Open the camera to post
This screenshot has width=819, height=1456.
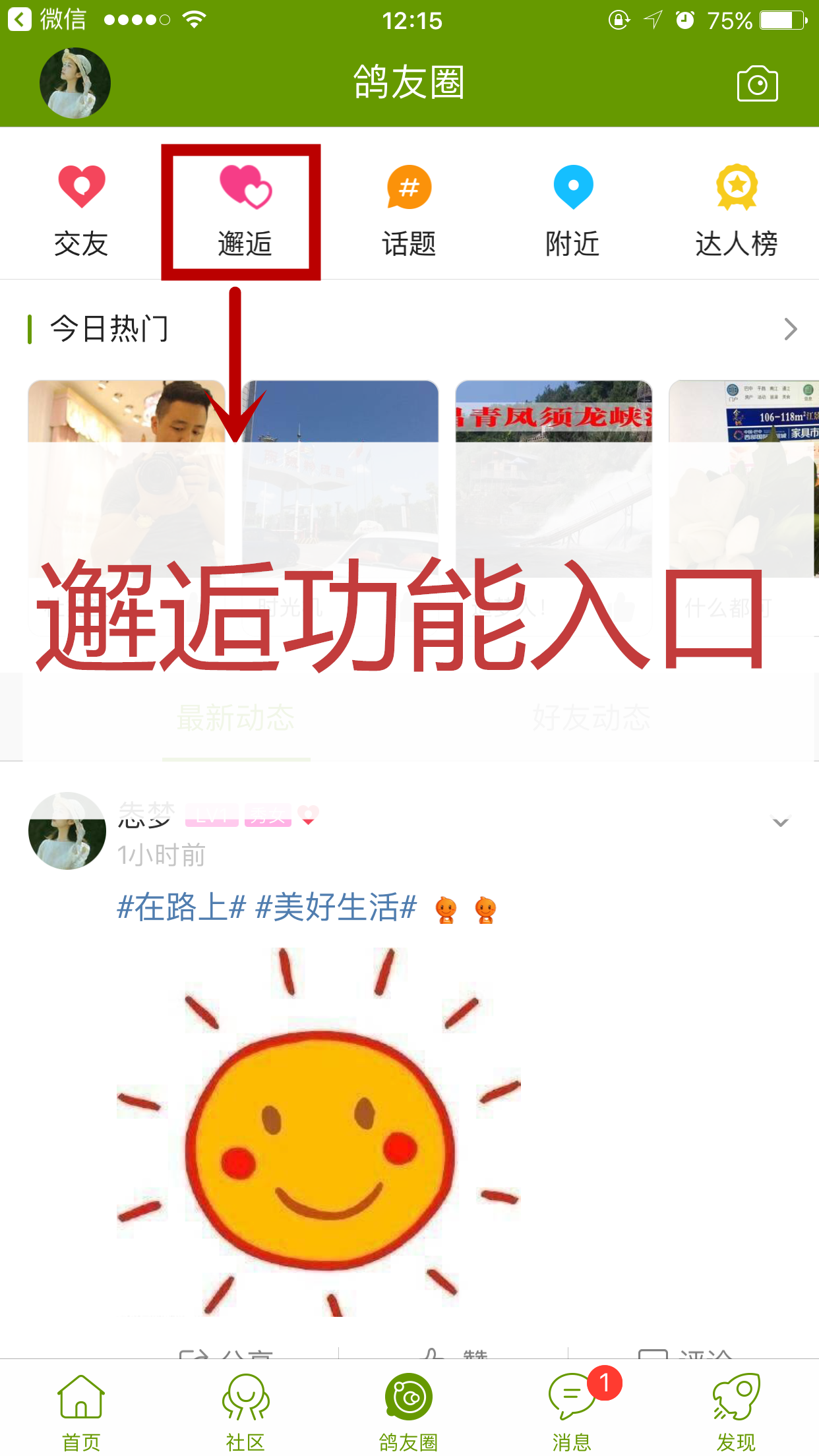point(757,84)
